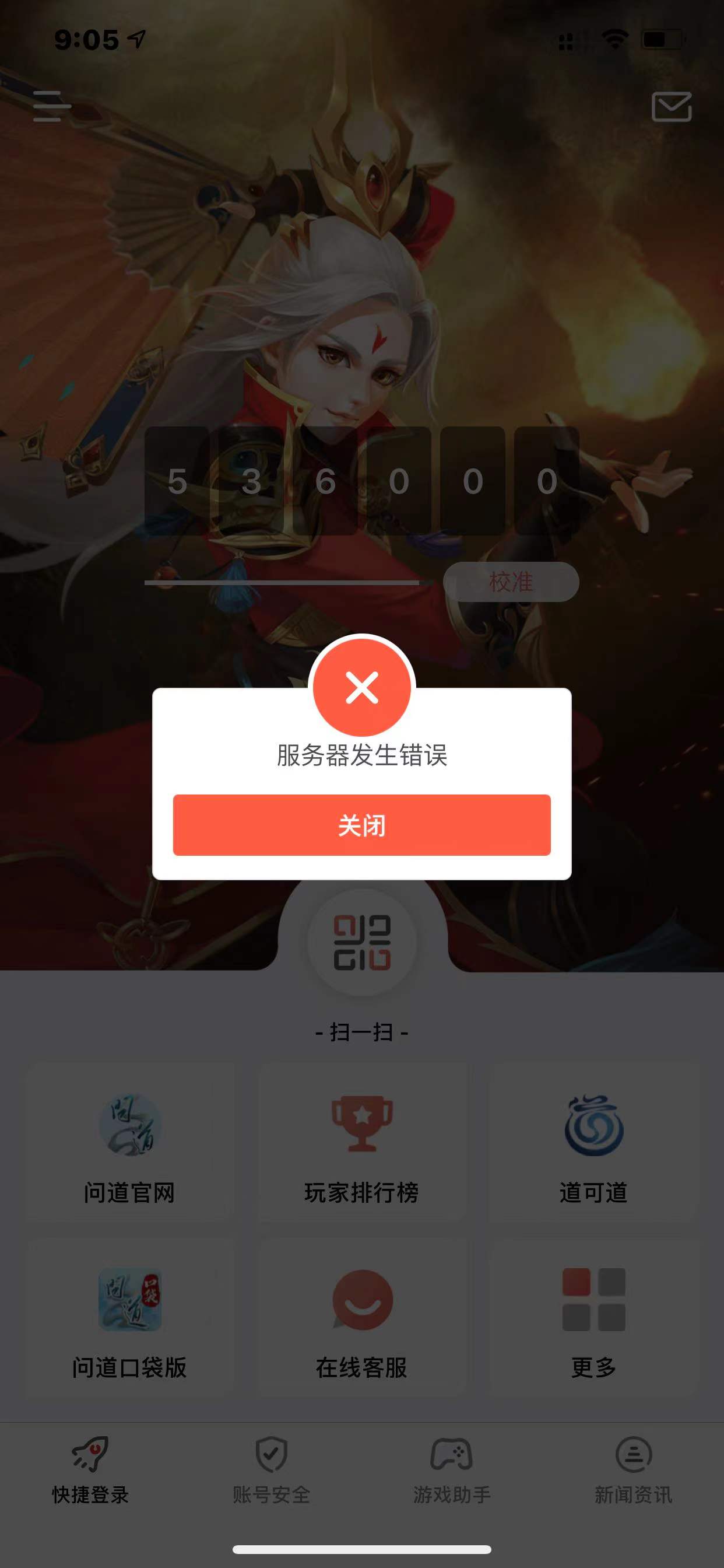Tap the 校准 calibrate button
This screenshot has height=1568, width=724.
pos(511,582)
